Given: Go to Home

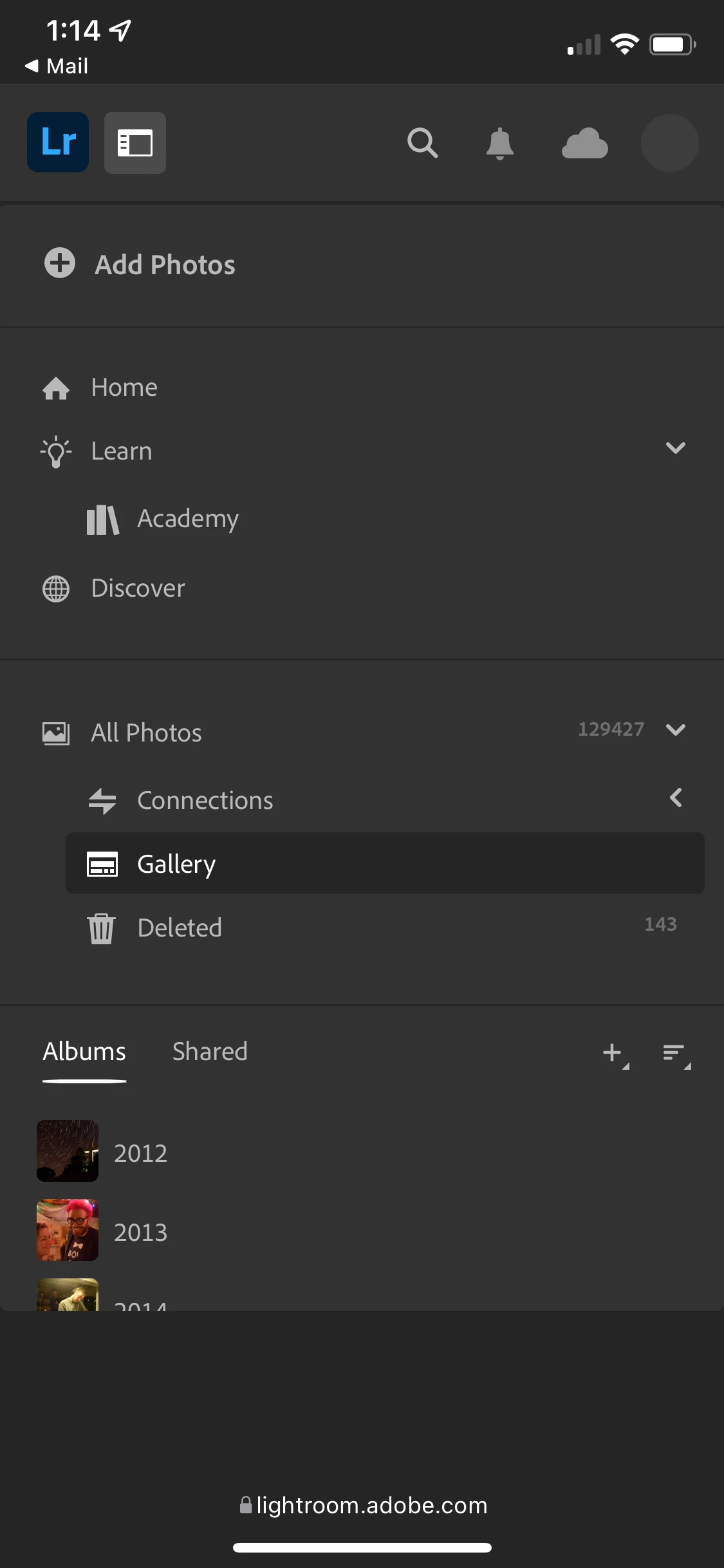Looking at the screenshot, I should [124, 387].
